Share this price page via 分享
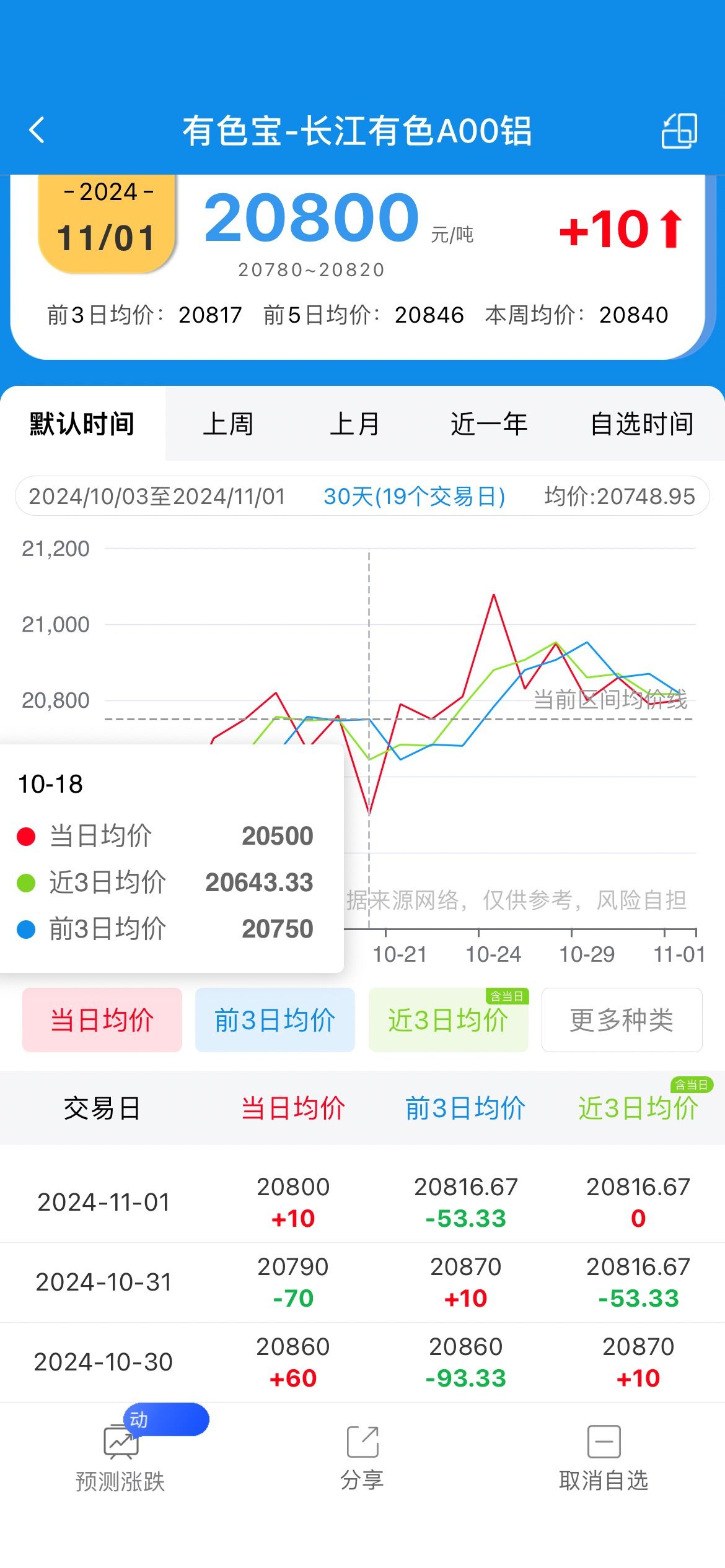 (362, 1458)
